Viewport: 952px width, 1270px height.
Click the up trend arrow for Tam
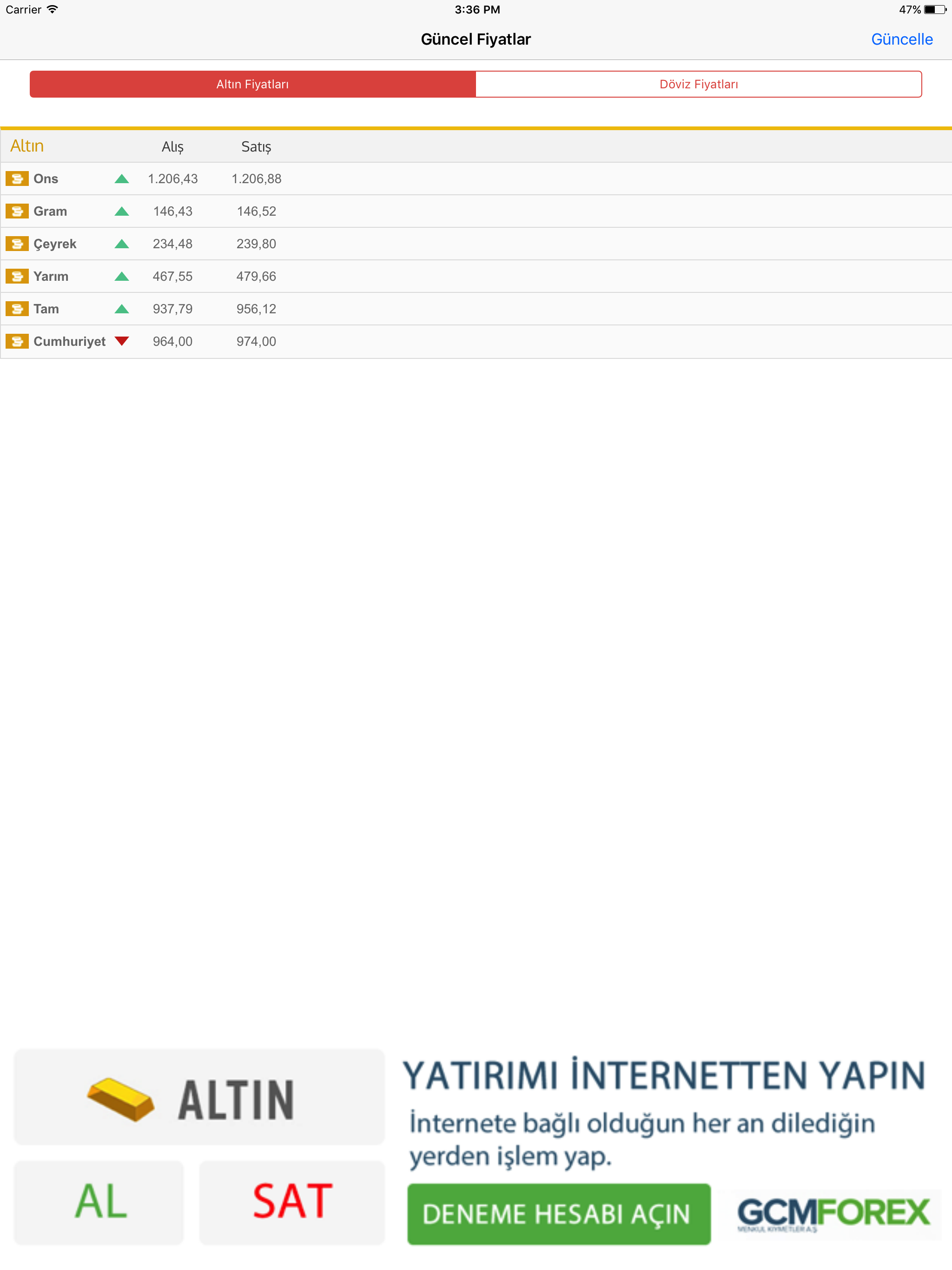click(x=122, y=308)
